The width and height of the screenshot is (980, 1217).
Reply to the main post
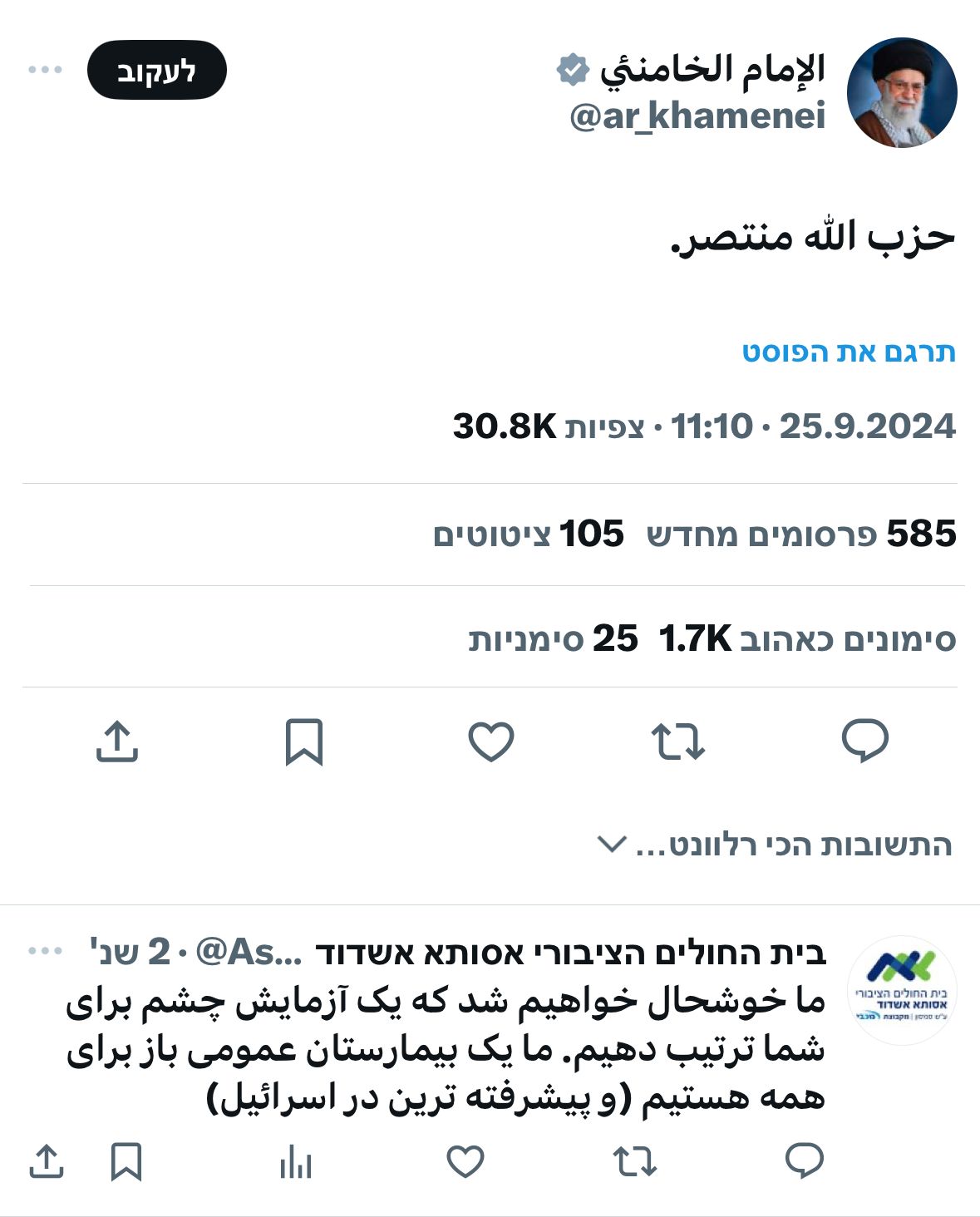864,741
